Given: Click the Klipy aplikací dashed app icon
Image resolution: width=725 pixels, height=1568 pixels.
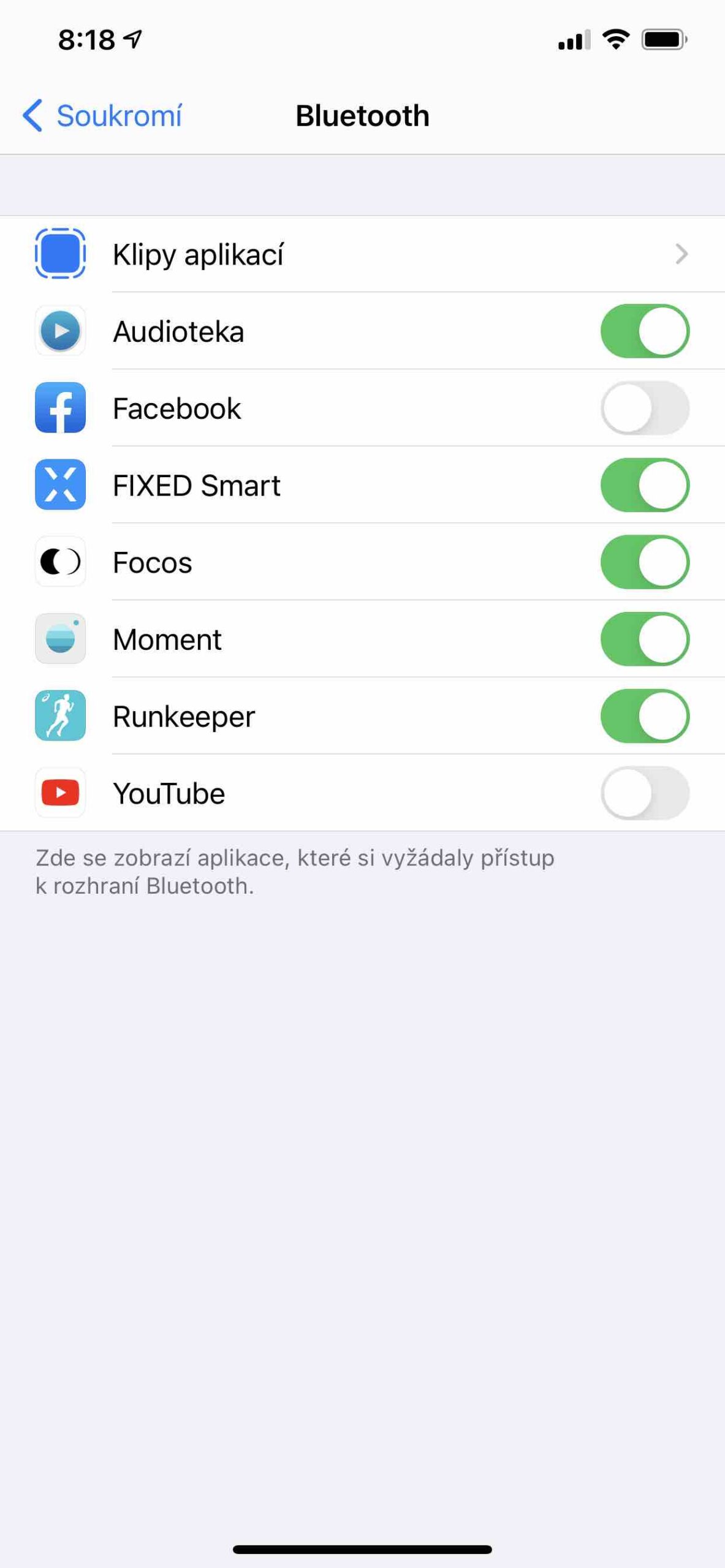Looking at the screenshot, I should 60,255.
